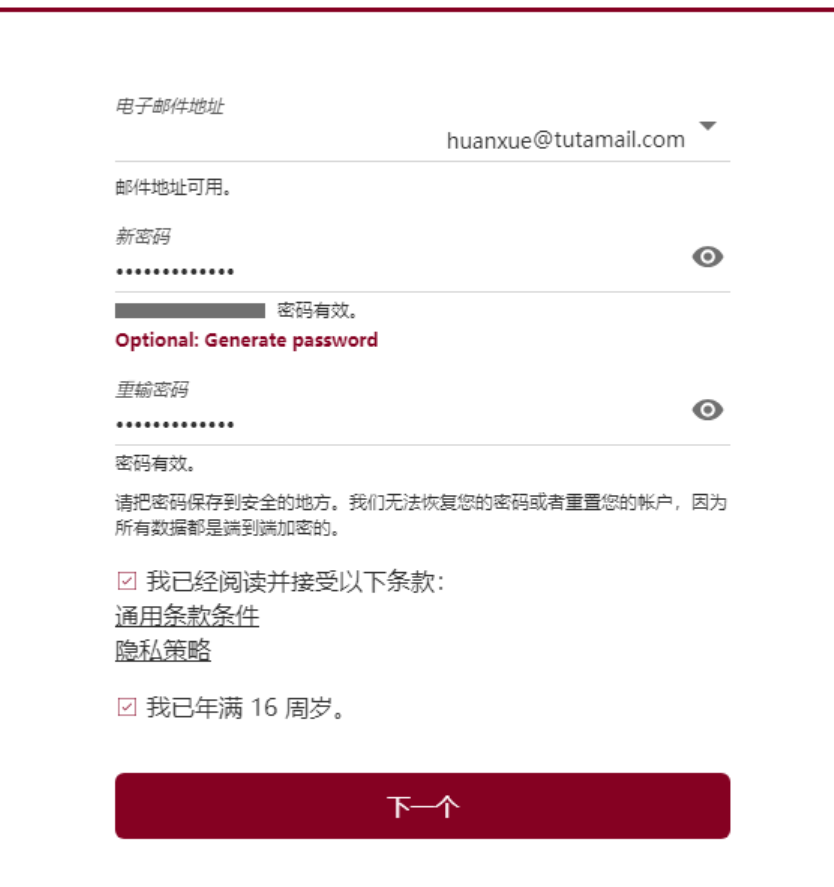Open the 通用条款条件 link
The image size is (834, 887).
click(187, 616)
